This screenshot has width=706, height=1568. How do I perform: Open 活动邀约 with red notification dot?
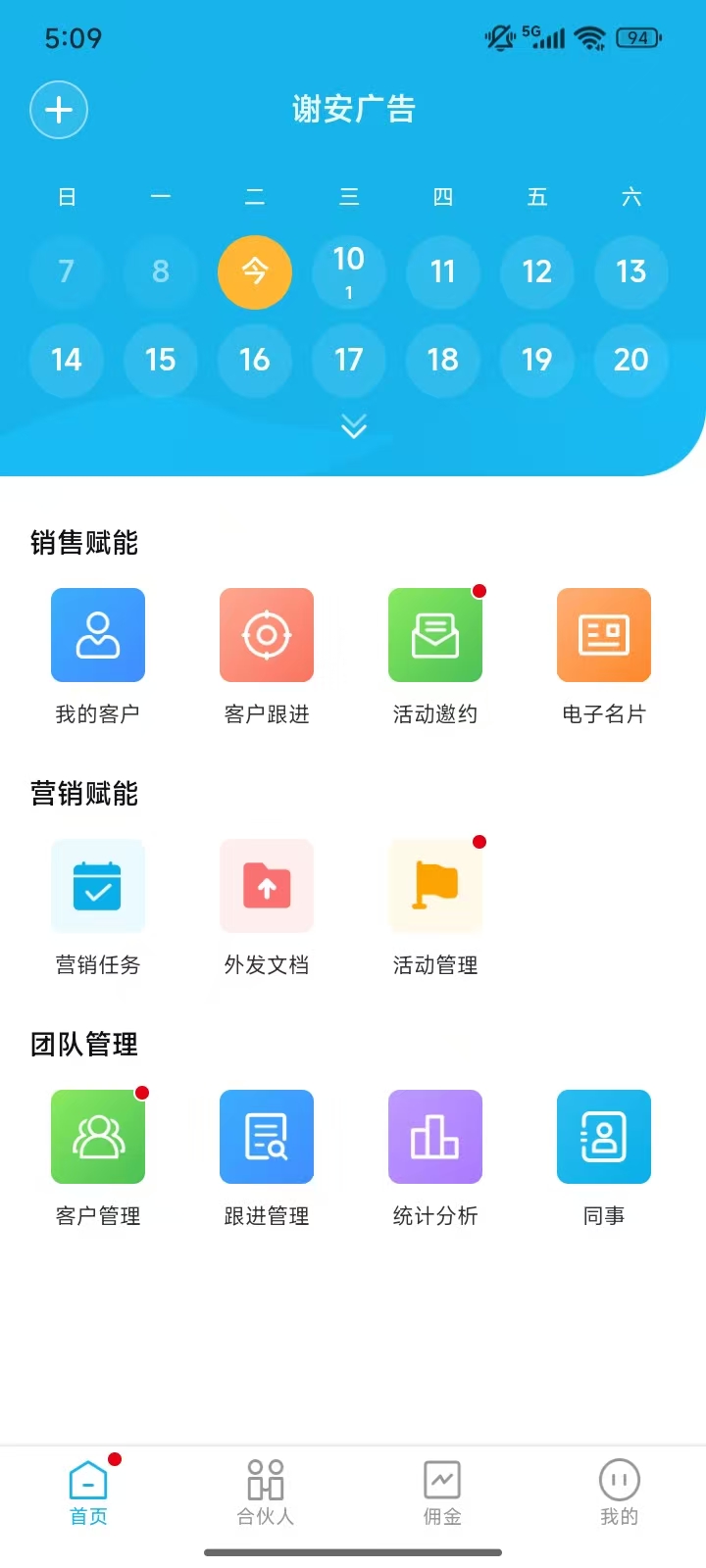coord(435,635)
